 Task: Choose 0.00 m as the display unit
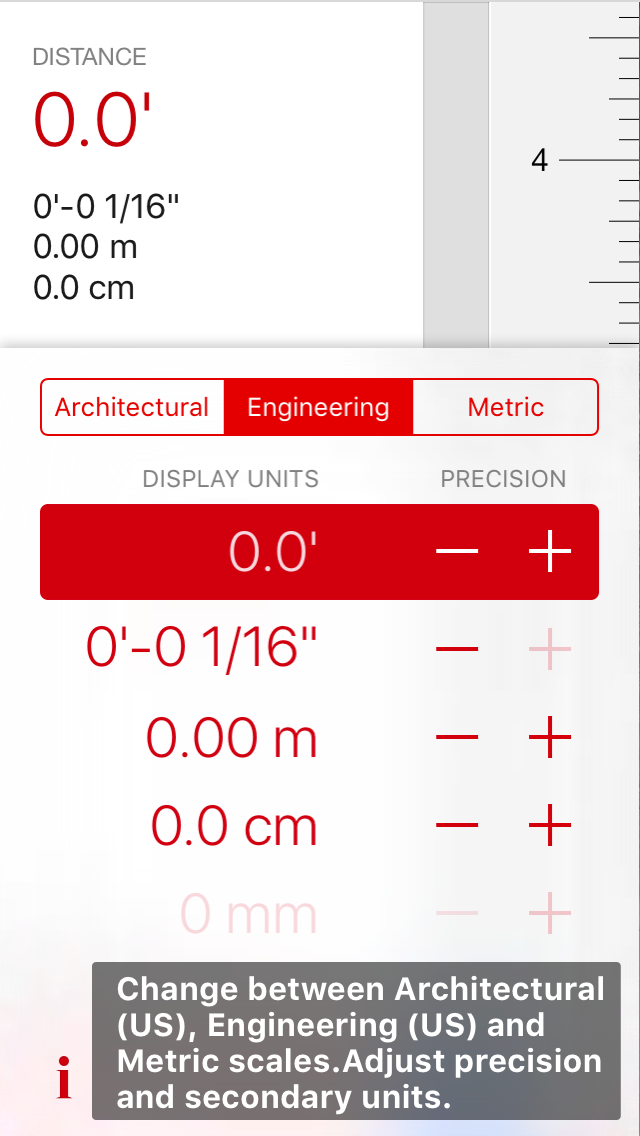tap(232, 738)
